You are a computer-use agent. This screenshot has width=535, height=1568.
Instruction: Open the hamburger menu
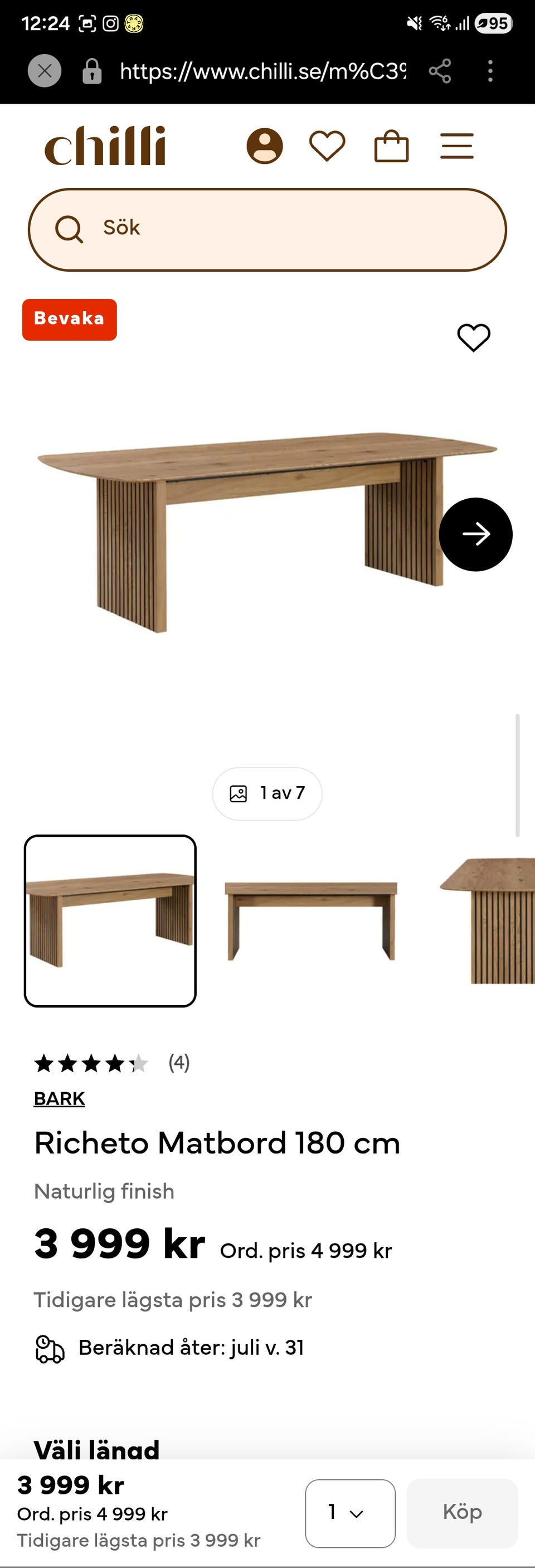pyautogui.click(x=457, y=146)
